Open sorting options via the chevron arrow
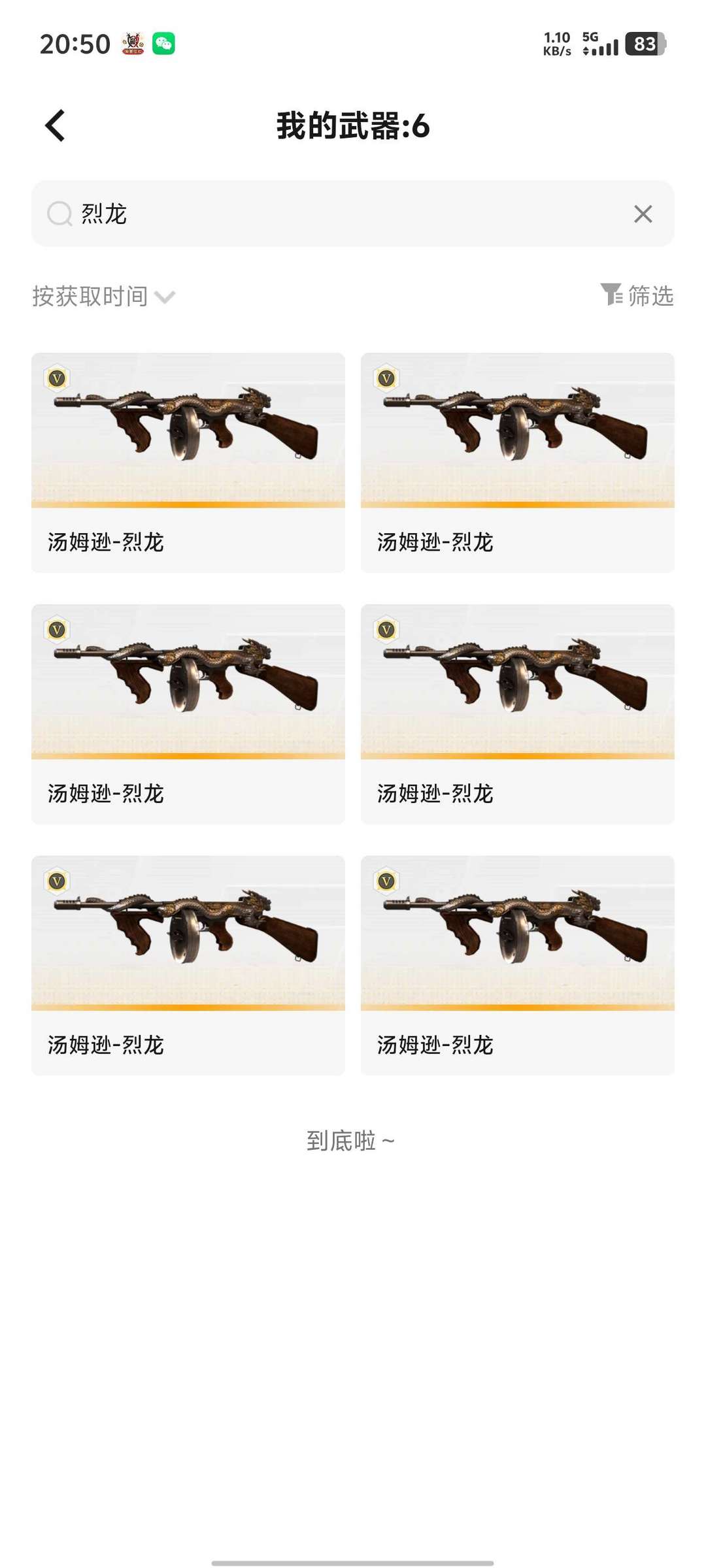Image resolution: width=706 pixels, height=1568 pixels. [165, 297]
